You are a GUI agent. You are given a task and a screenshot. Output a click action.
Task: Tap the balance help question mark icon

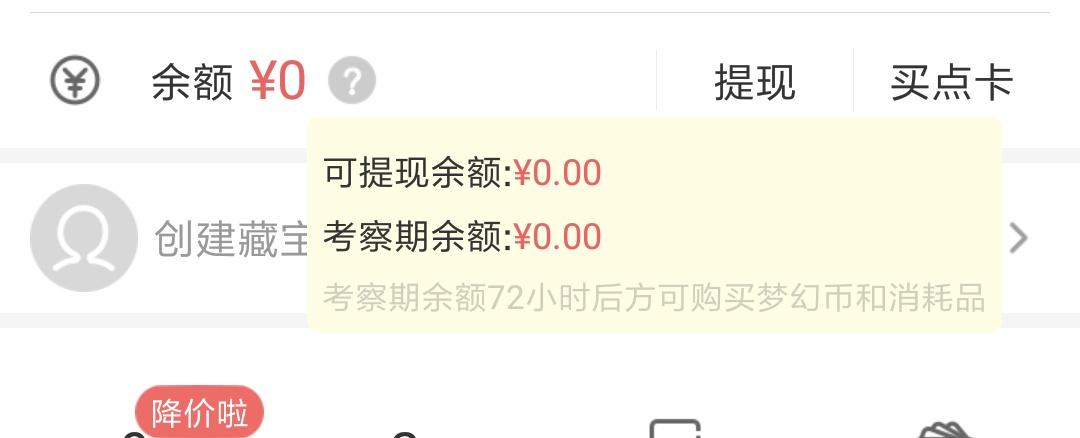coord(352,82)
